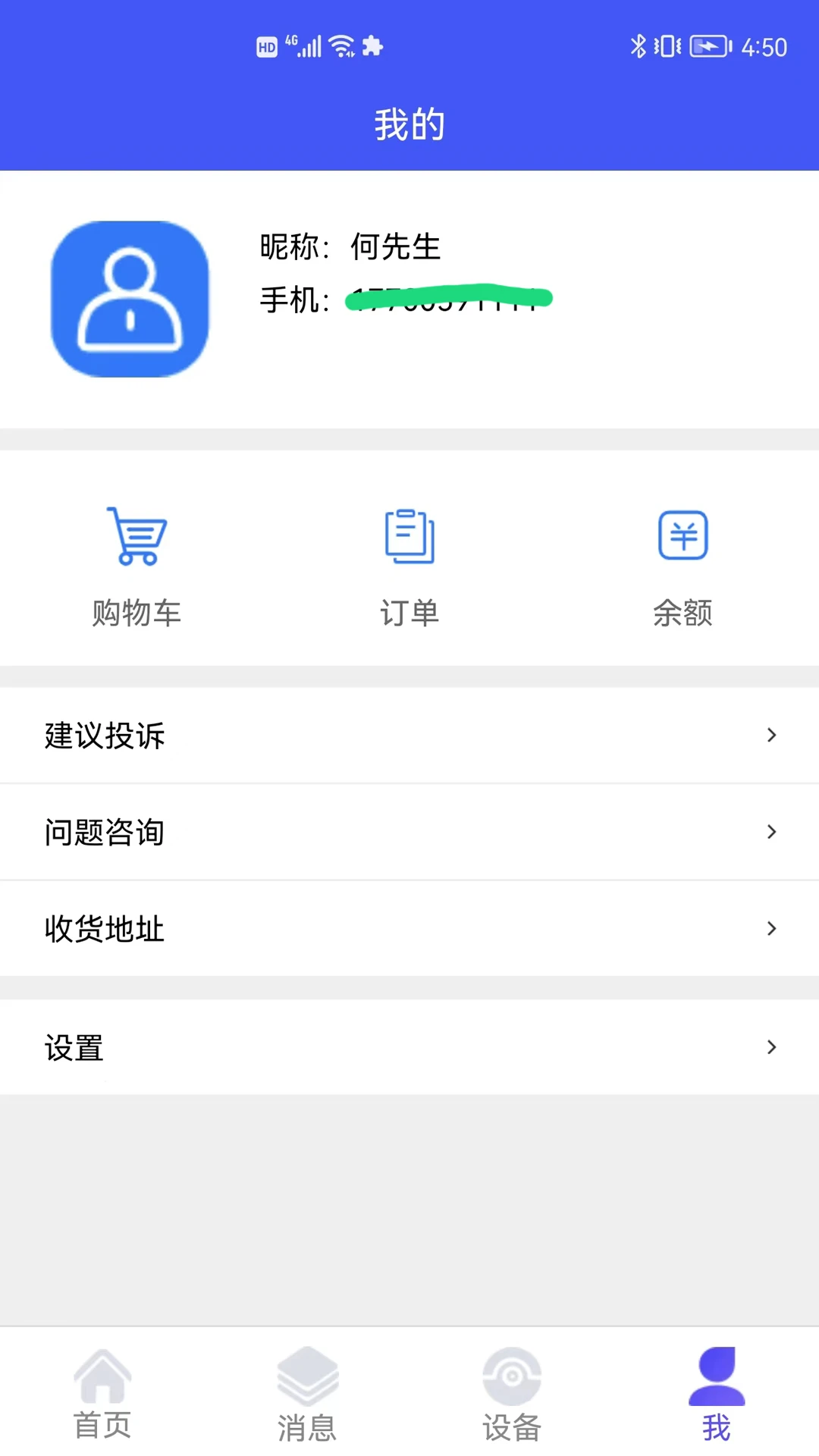The width and height of the screenshot is (819, 1456).
Task: Tap the Bluetooth icon in status bar
Action: (637, 45)
